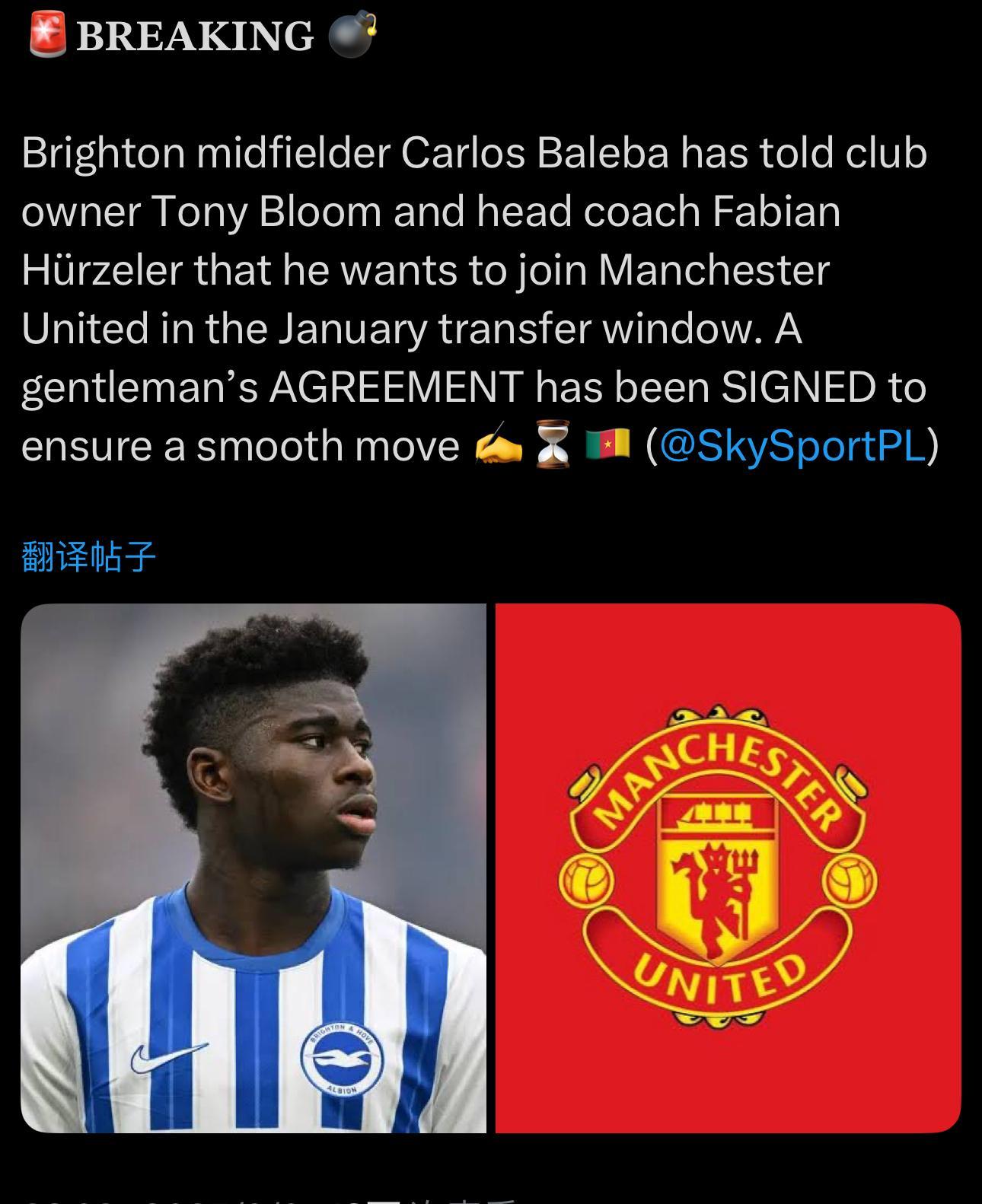Open the Carlos Baleba photo in the post
The width and height of the screenshot is (982, 1204).
coord(253,868)
